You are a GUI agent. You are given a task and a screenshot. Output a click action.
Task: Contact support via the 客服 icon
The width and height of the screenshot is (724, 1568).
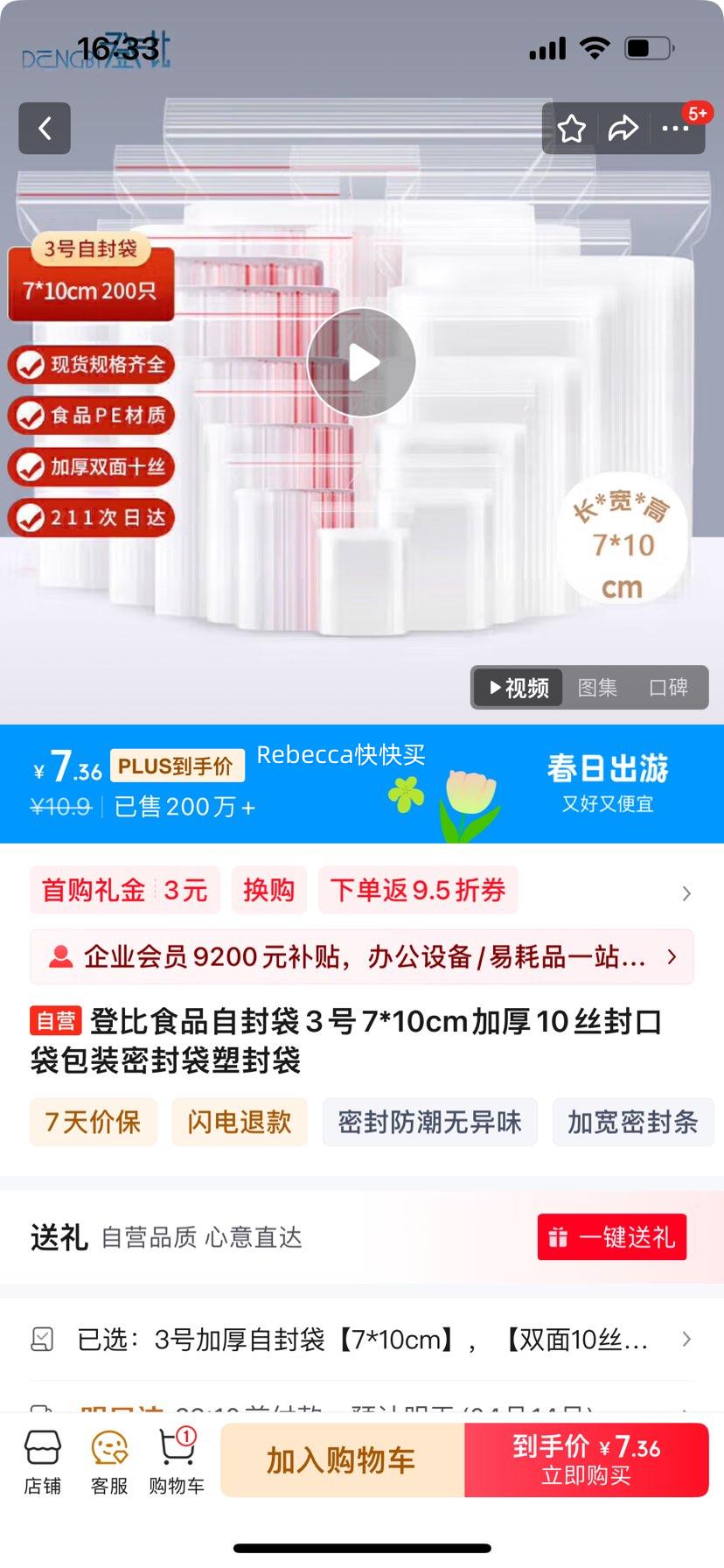click(x=108, y=1459)
